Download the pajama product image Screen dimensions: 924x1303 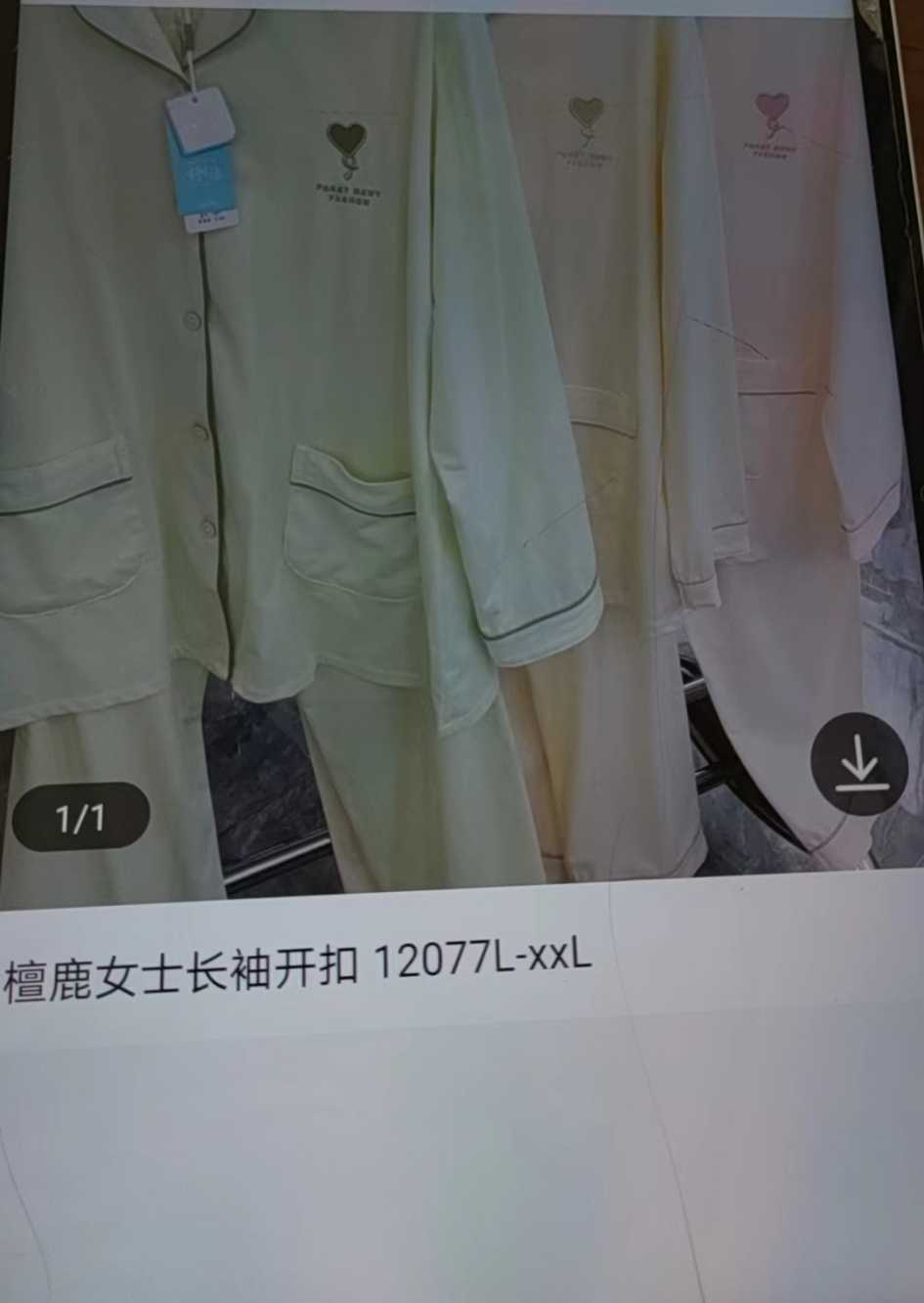click(x=858, y=764)
